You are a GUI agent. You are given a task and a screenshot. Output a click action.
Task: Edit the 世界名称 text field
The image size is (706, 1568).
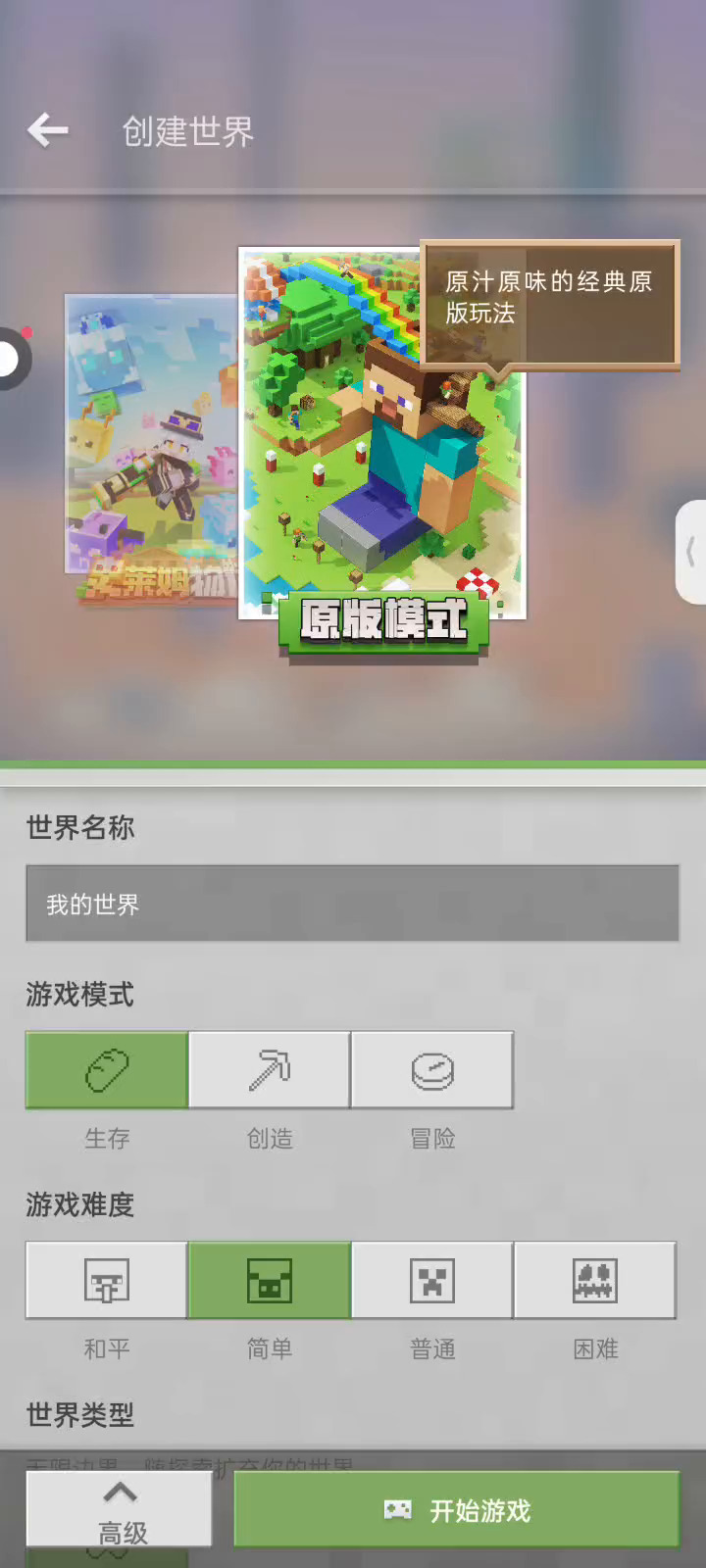click(x=352, y=904)
